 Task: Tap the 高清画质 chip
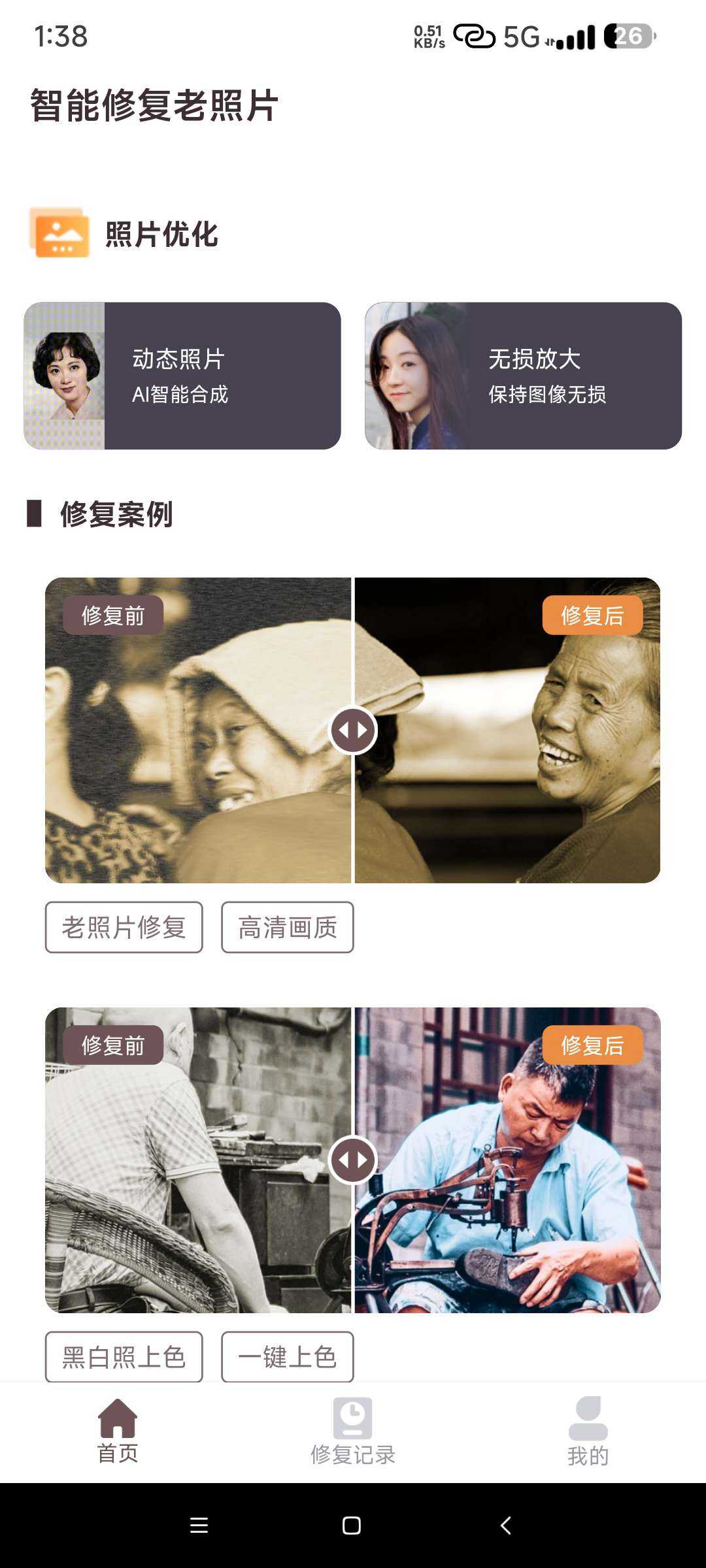pos(287,927)
